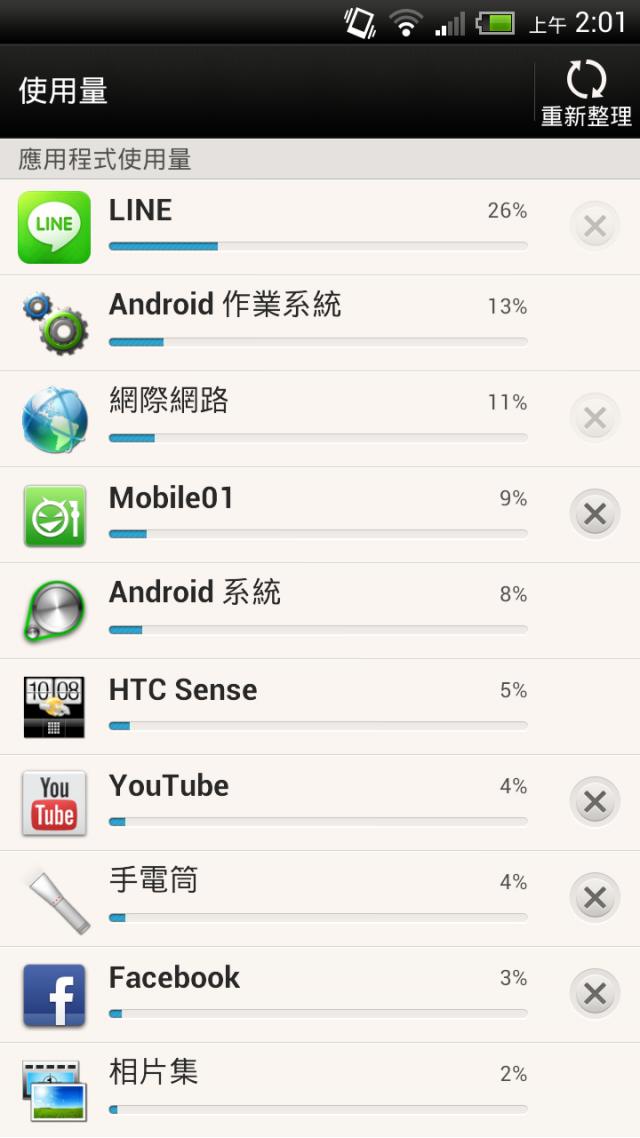Close the Facebook app

pos(594,994)
